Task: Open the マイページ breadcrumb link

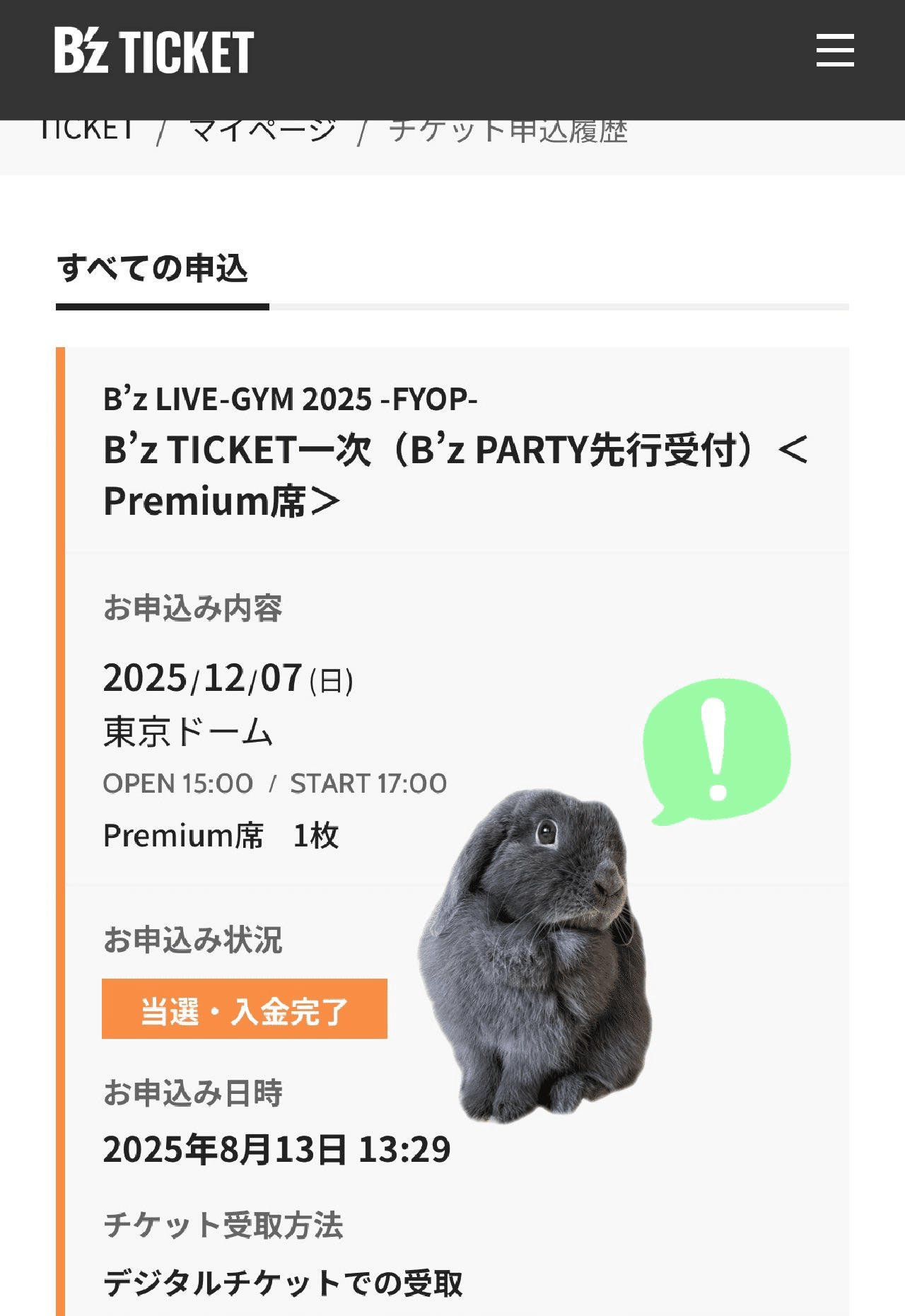Action: click(x=259, y=131)
